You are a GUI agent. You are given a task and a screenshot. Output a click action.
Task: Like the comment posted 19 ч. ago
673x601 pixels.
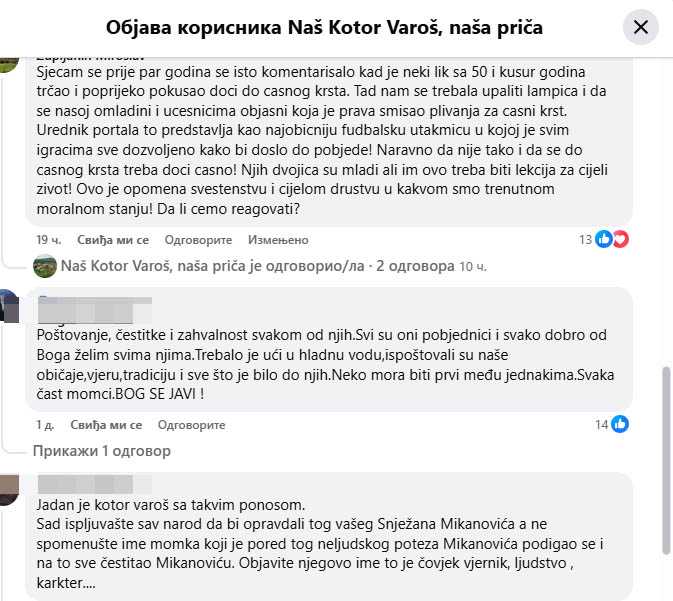tap(112, 240)
